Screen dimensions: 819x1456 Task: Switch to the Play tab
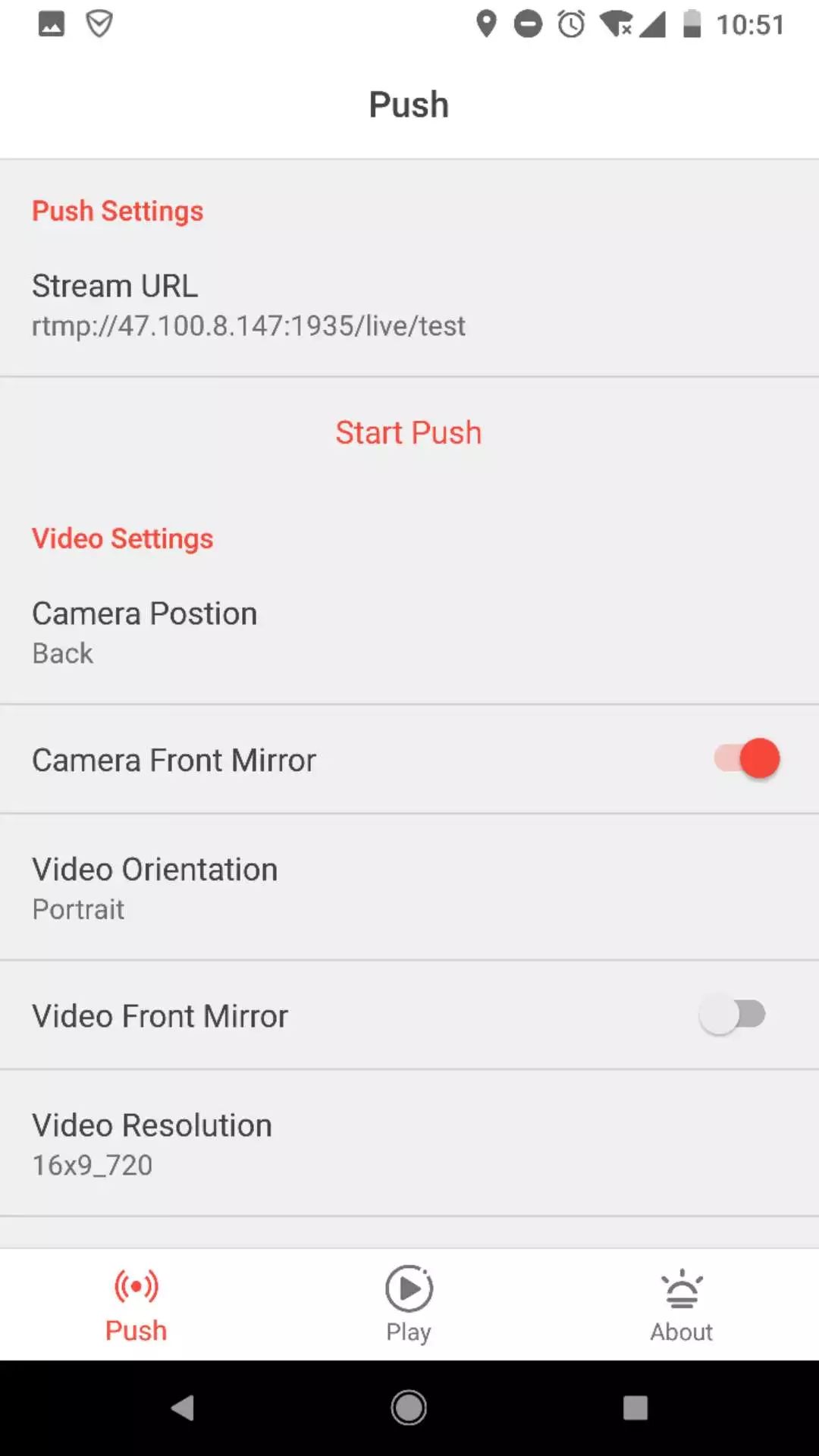(409, 1304)
